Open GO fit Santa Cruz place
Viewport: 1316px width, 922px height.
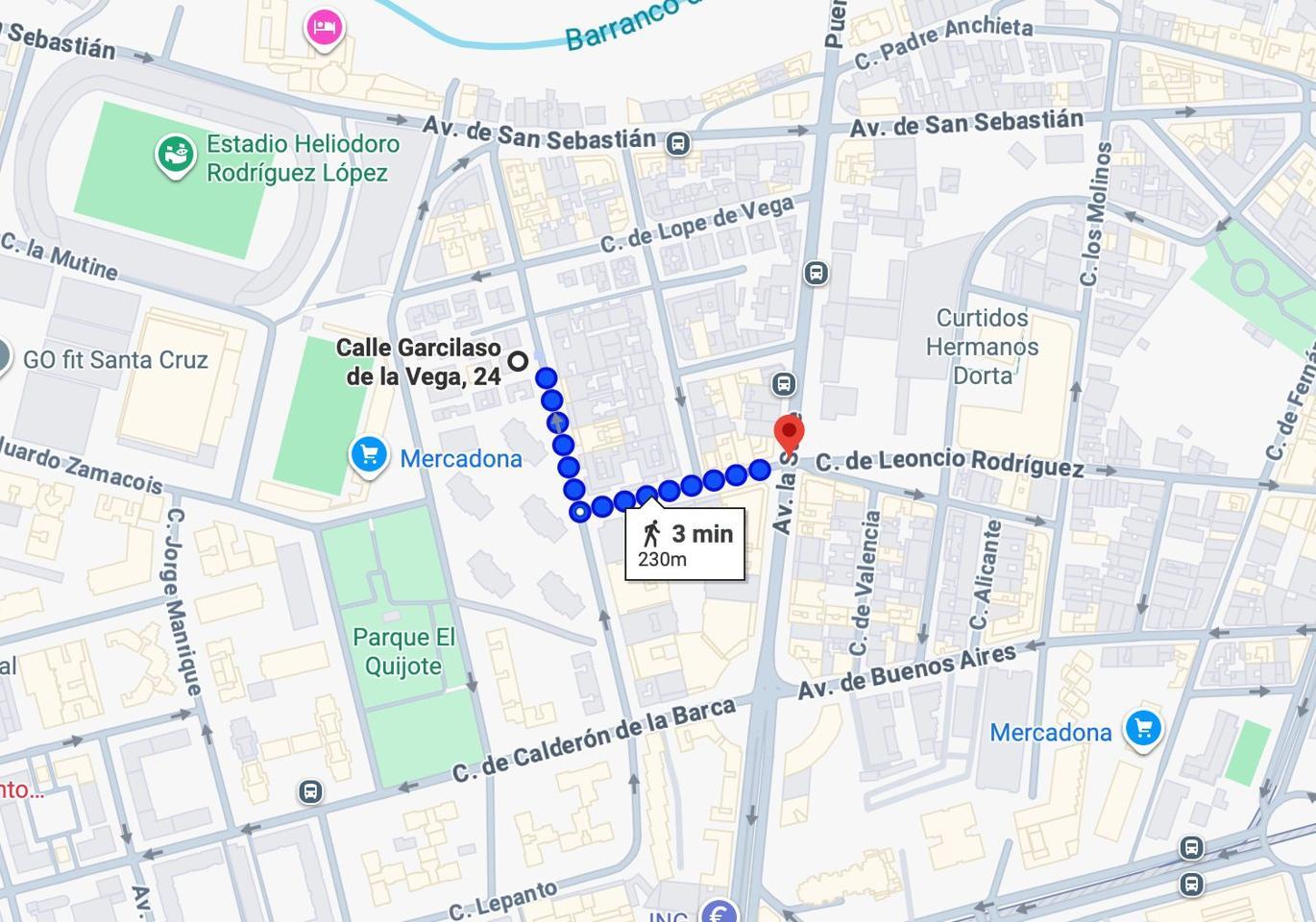tap(115, 360)
